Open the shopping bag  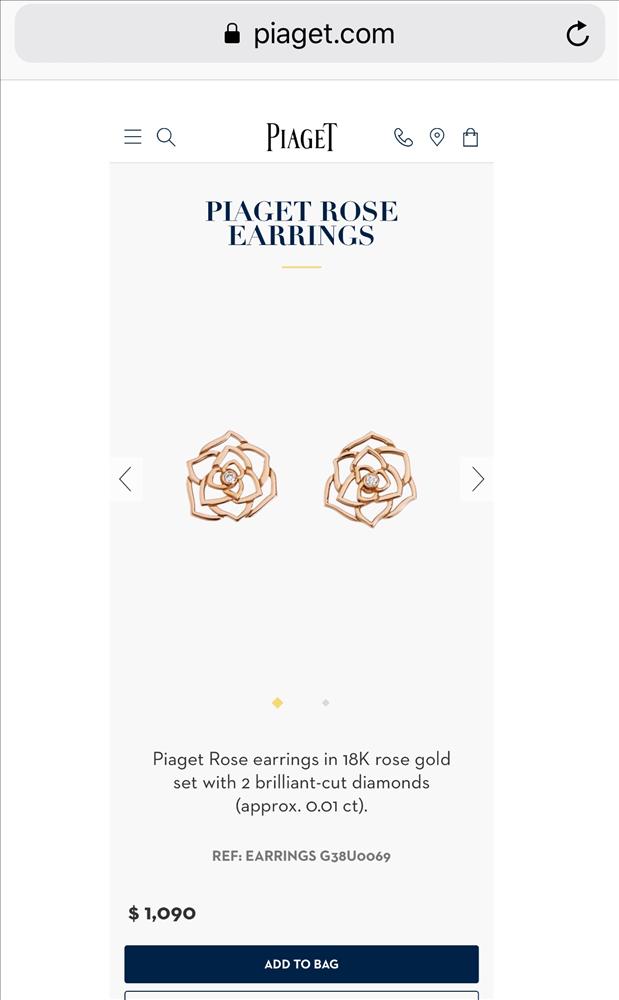click(470, 137)
